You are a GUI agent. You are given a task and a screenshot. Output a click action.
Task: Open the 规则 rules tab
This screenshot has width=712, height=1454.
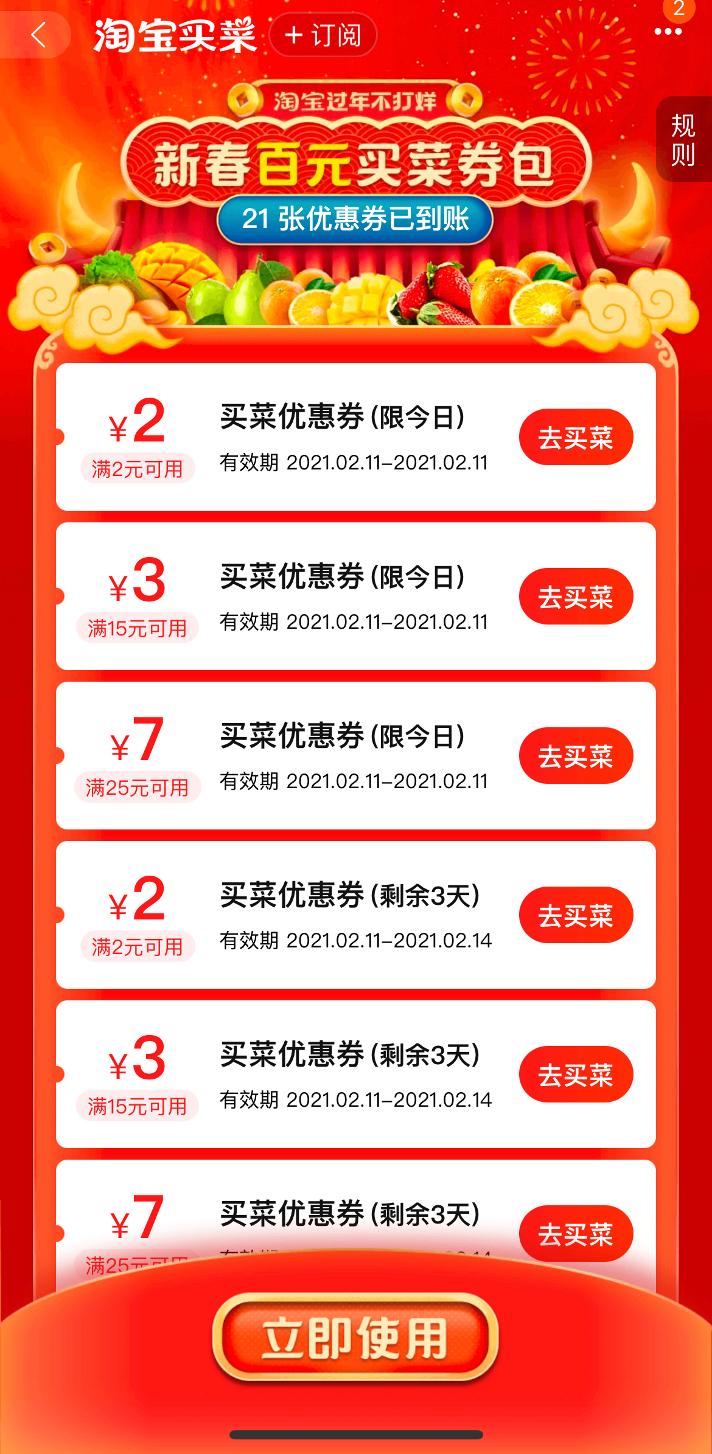click(684, 140)
